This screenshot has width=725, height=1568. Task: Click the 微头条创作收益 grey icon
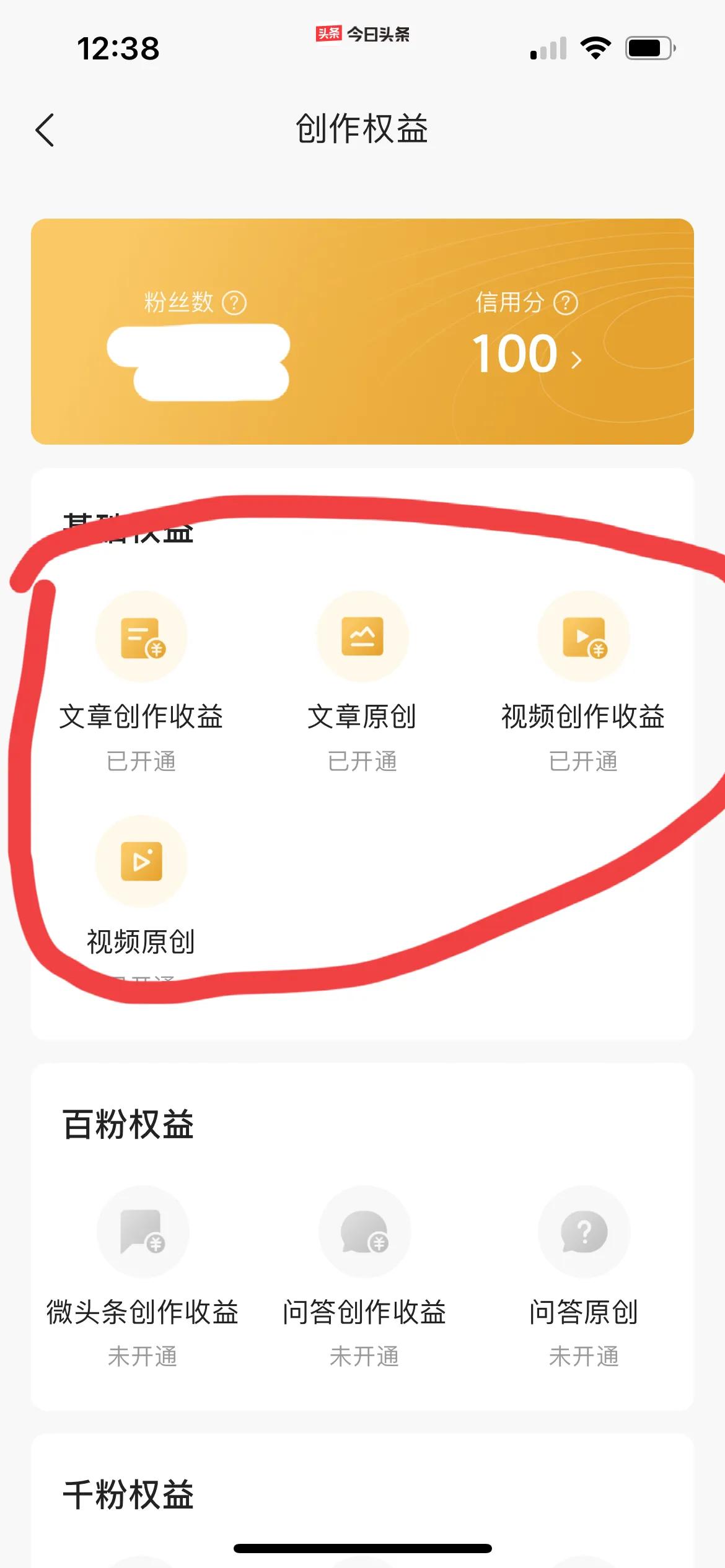coord(143,1233)
